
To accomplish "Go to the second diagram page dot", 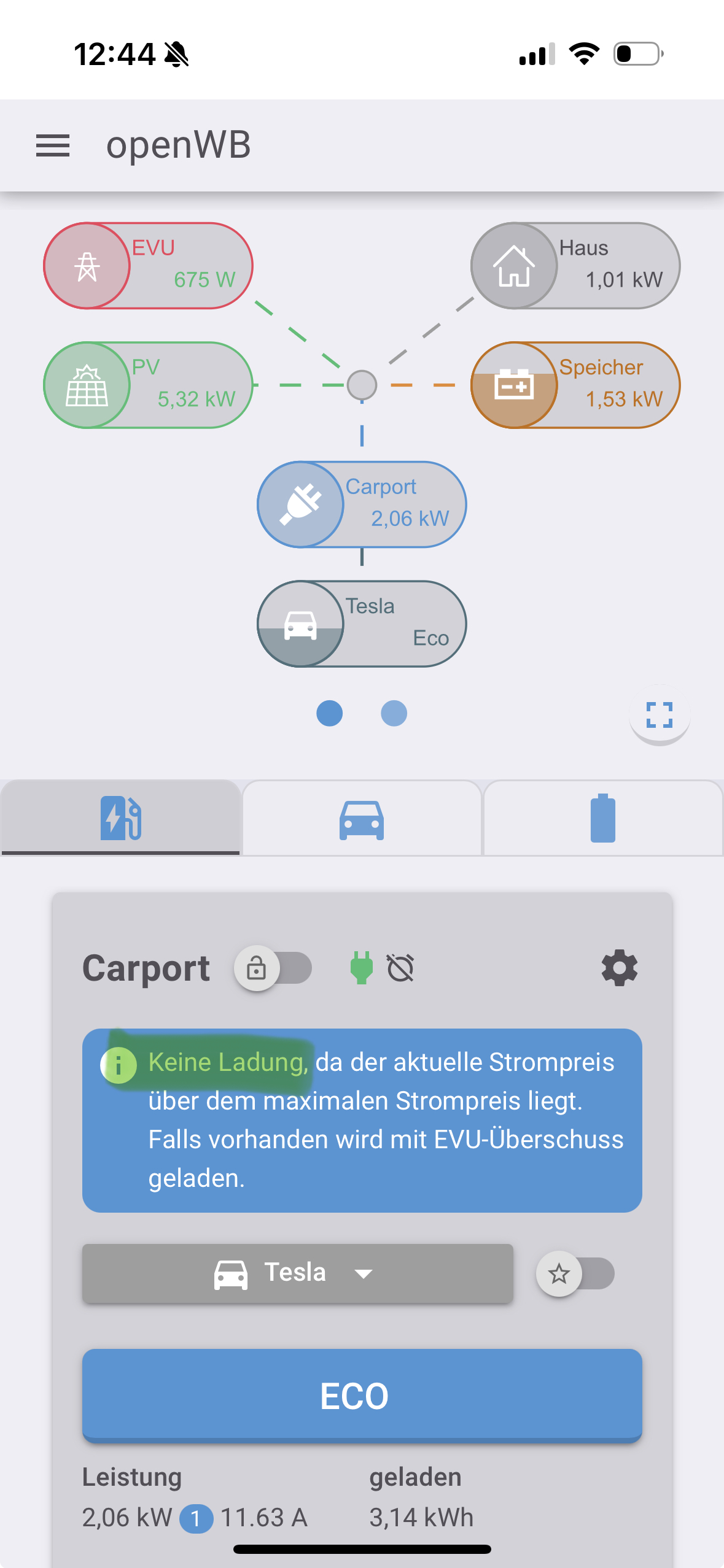I will [394, 713].
